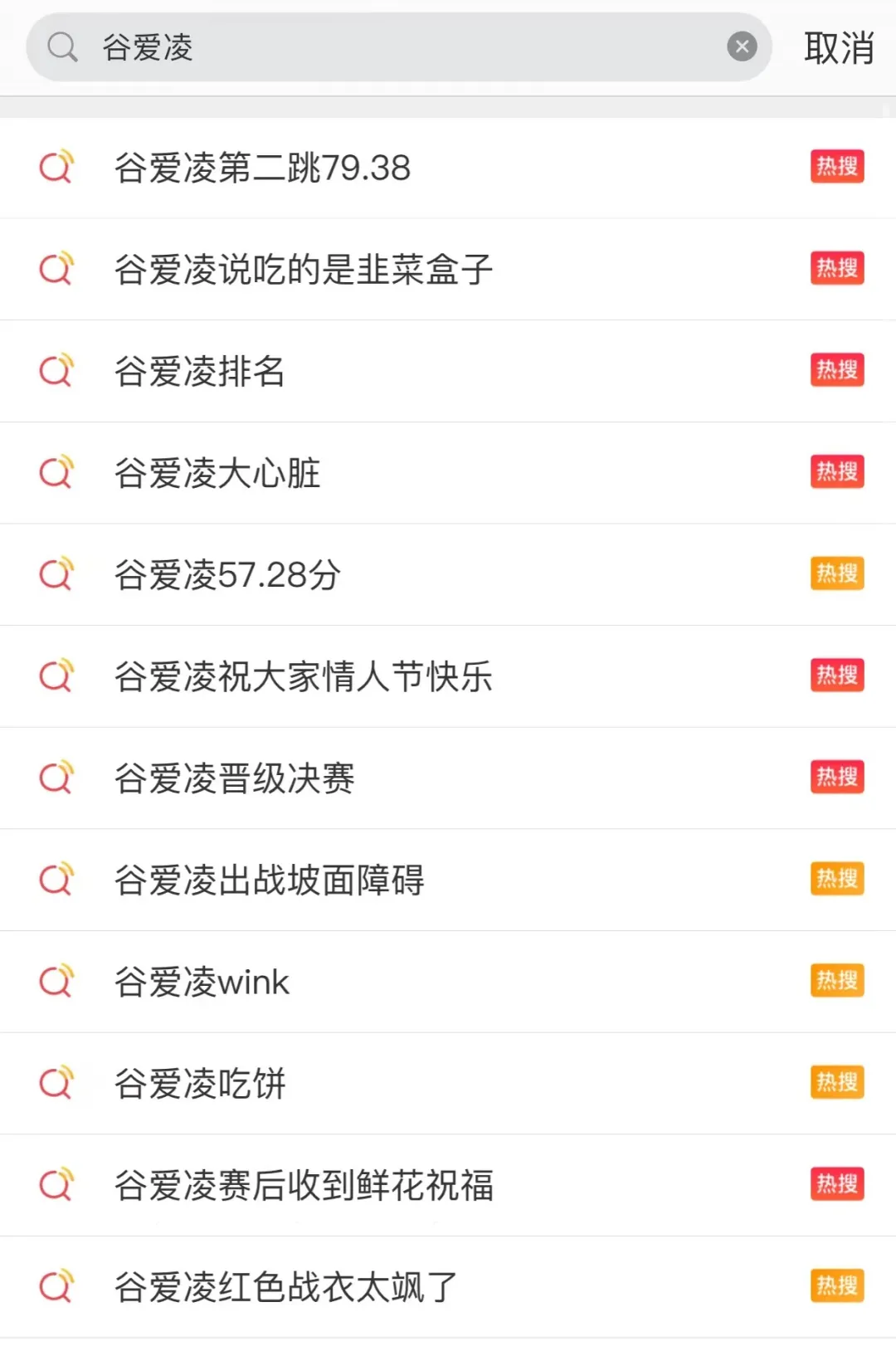Viewport: 896px width, 1346px height.
Task: Open the suggestion 谷爱凌祝大家情人节快乐
Action: click(303, 675)
